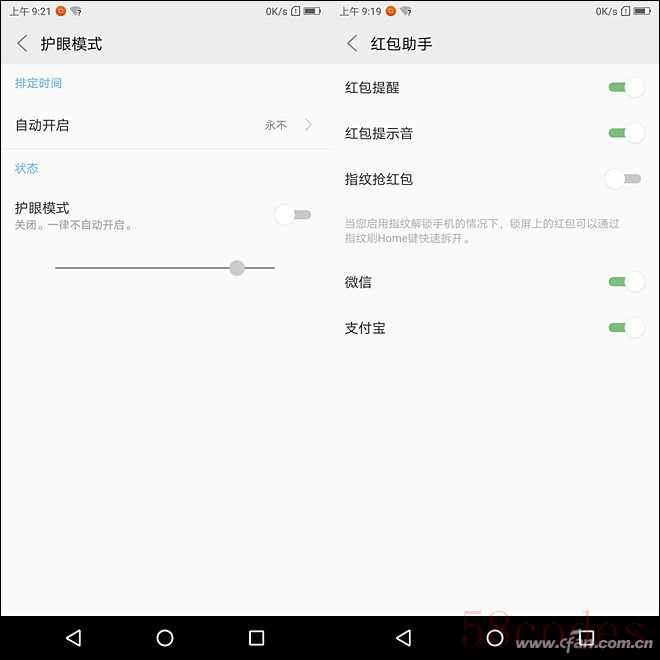Image resolution: width=660 pixels, height=660 pixels.
Task: Disable the 红包提醒 toggle
Action: pos(626,88)
